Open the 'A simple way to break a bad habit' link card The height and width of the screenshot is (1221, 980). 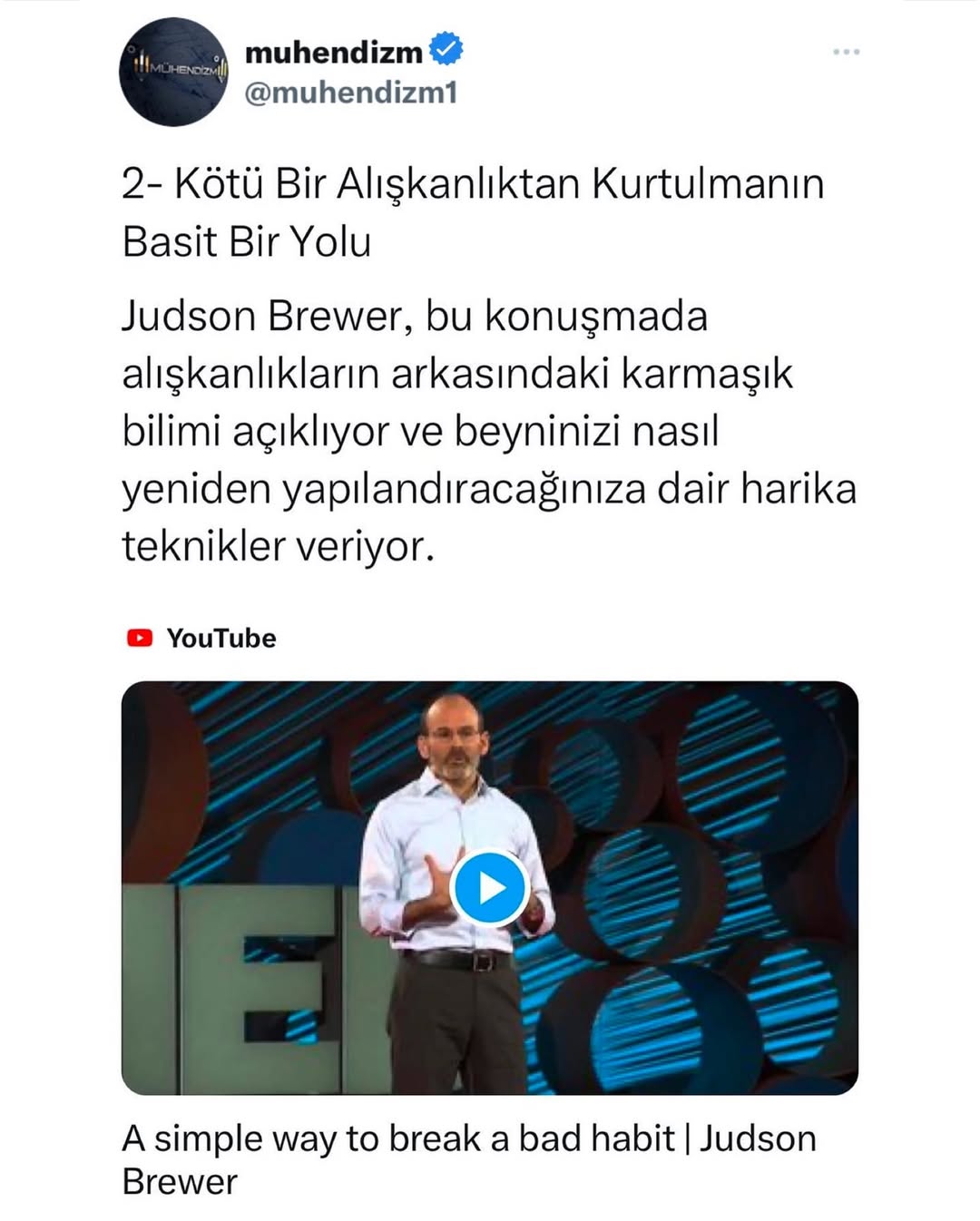468,1159
